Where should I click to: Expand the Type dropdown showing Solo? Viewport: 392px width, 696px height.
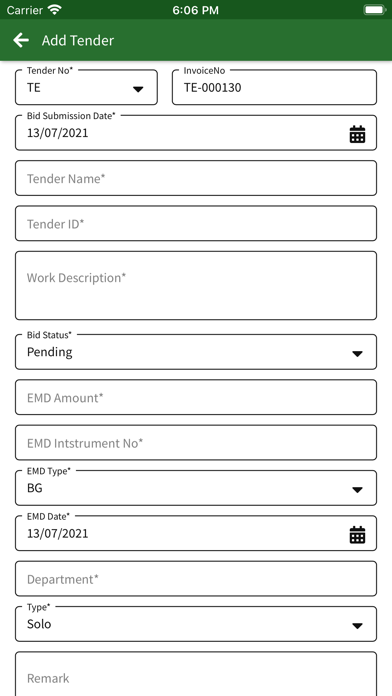point(196,624)
